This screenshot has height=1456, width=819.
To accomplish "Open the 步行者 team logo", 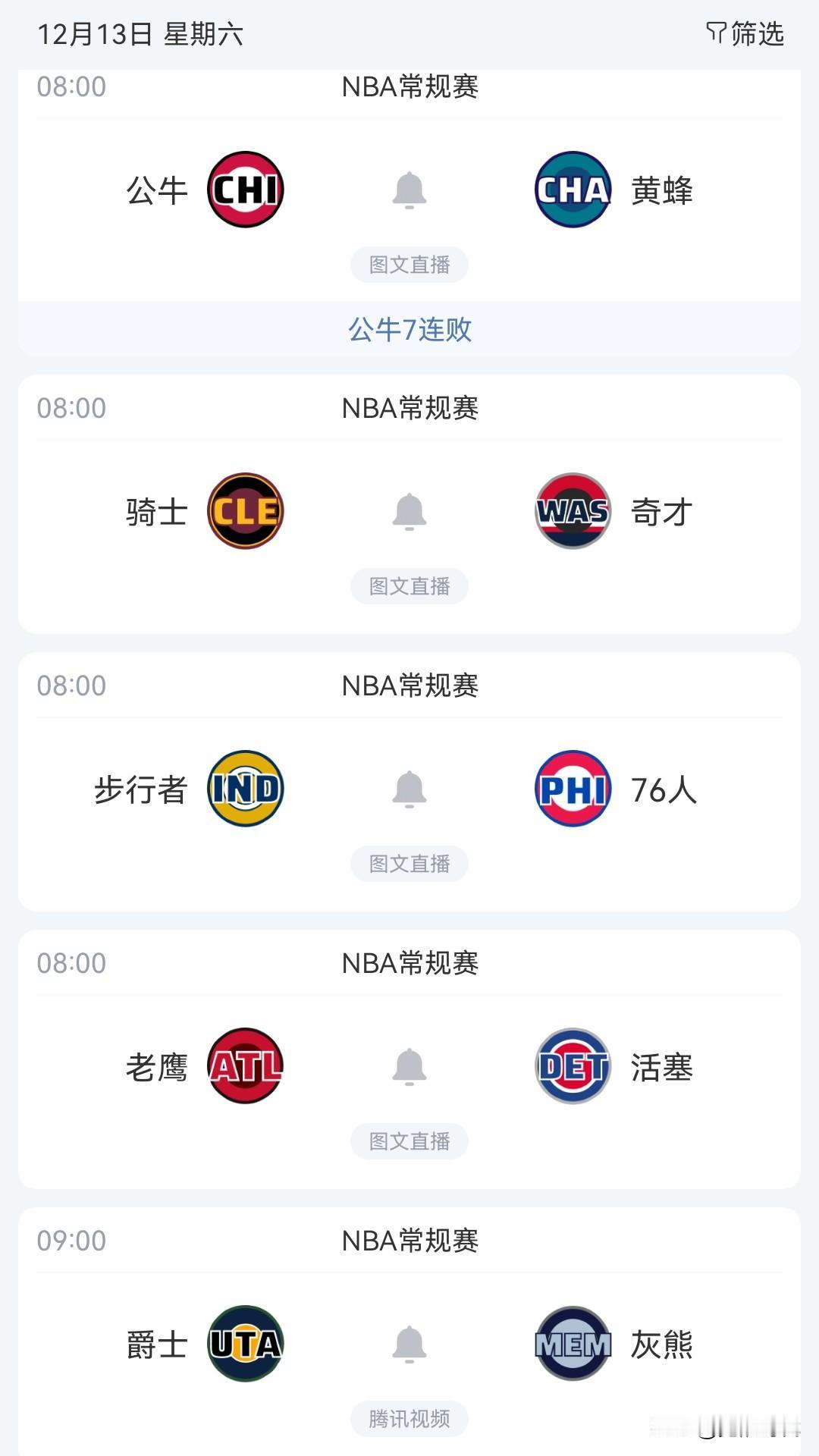I will click(246, 789).
